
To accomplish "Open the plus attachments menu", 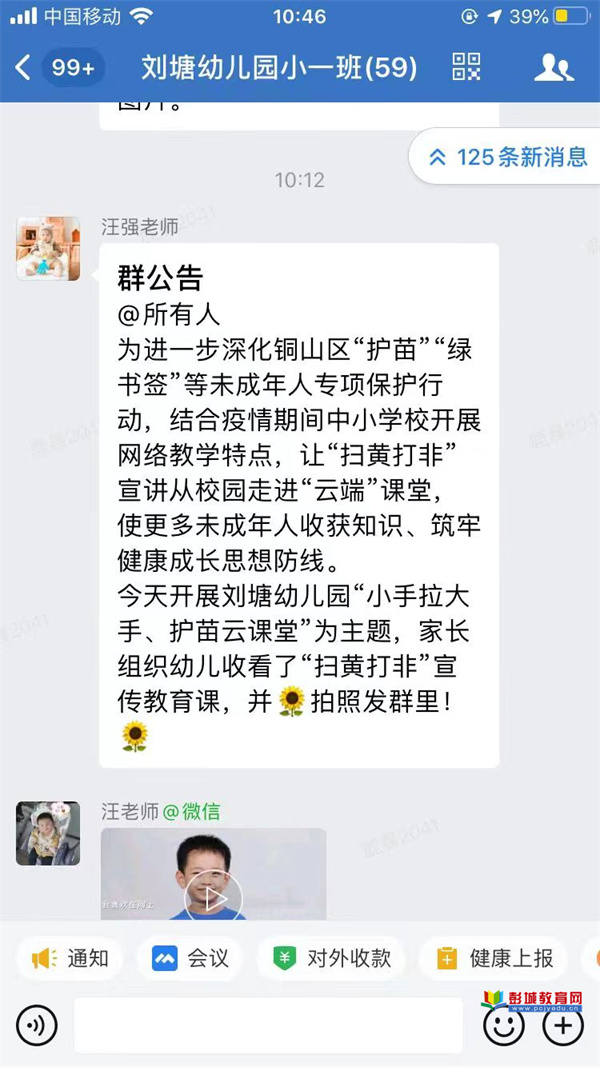I will pos(563,1026).
